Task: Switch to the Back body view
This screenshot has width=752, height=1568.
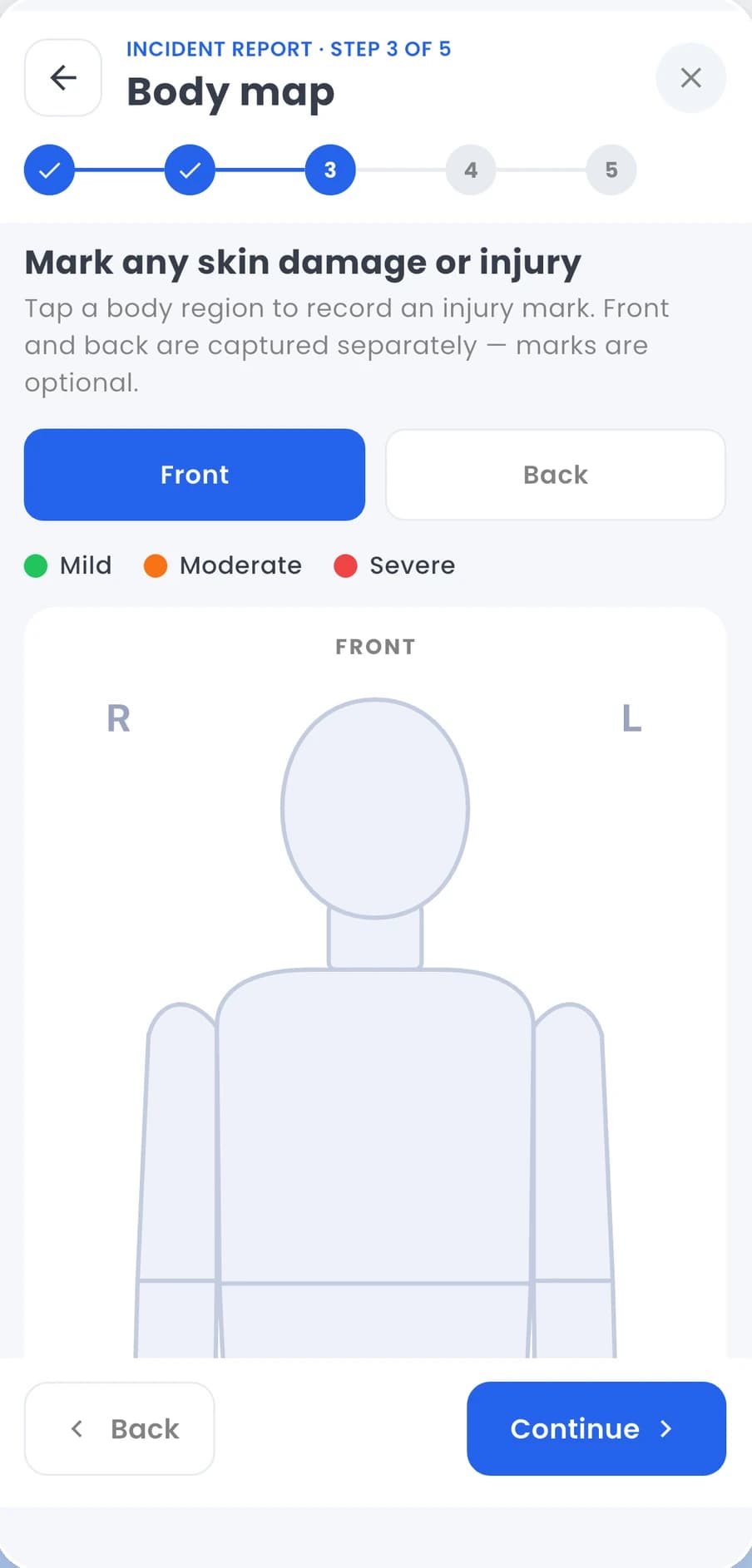Action: click(x=556, y=475)
